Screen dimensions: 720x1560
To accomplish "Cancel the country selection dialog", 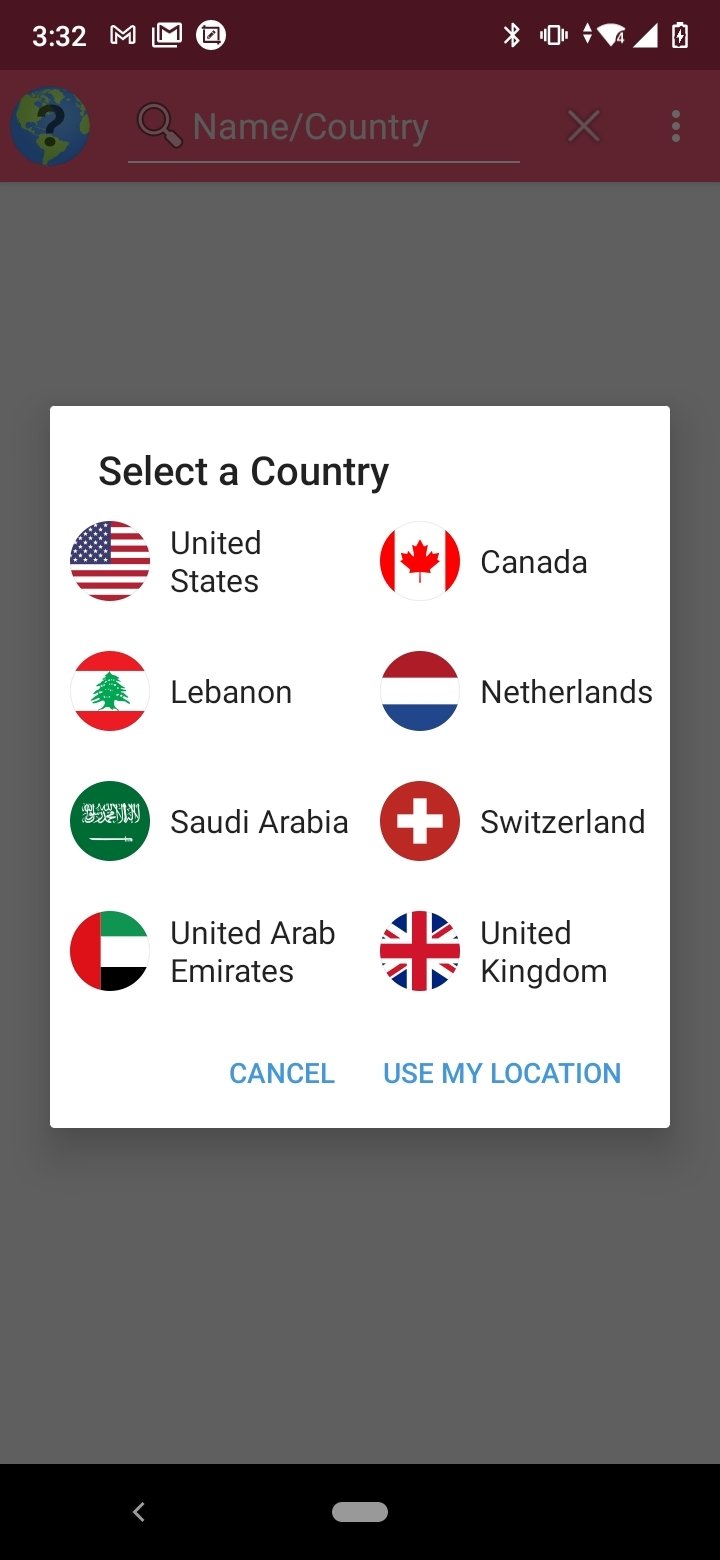I will pos(282,1073).
